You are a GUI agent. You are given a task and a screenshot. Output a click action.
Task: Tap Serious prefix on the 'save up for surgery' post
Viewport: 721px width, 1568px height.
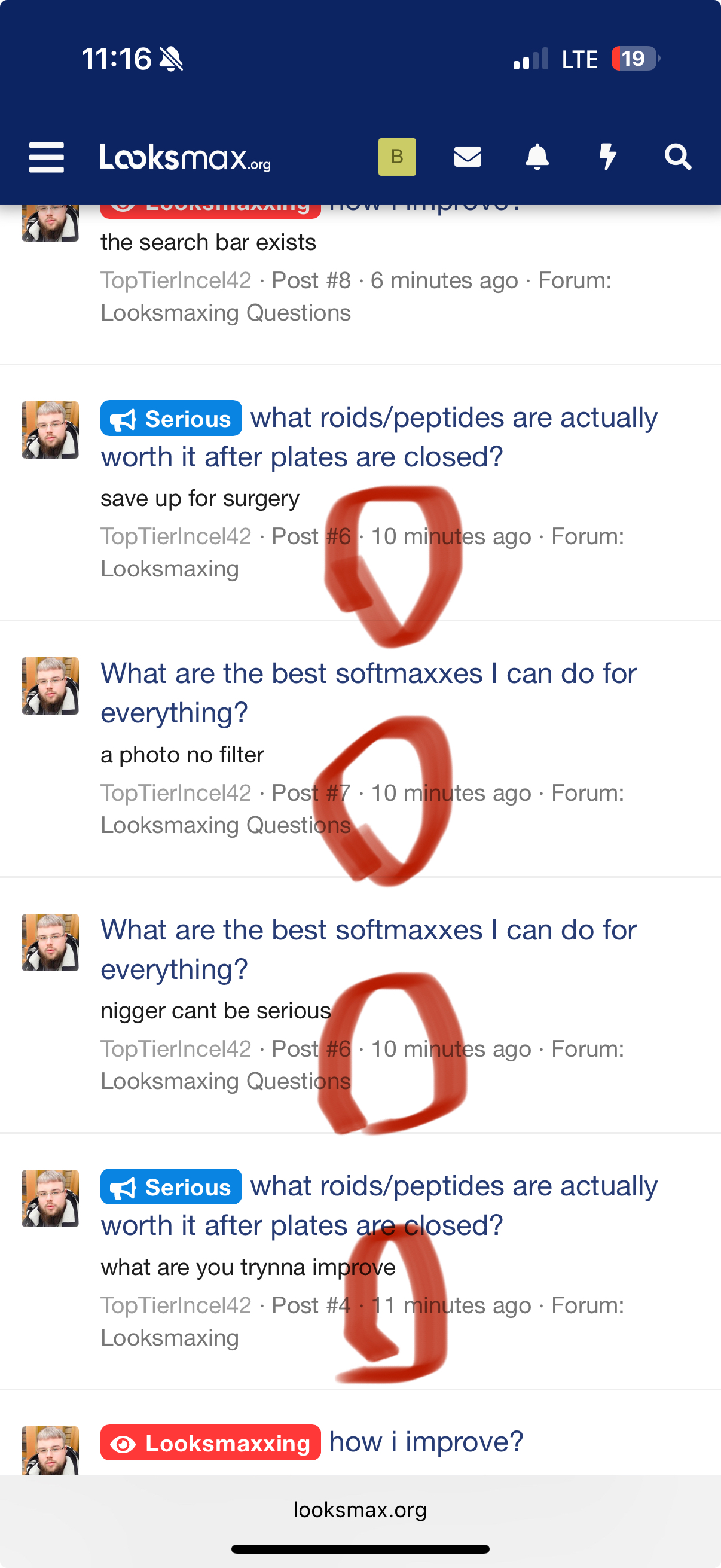(x=171, y=419)
